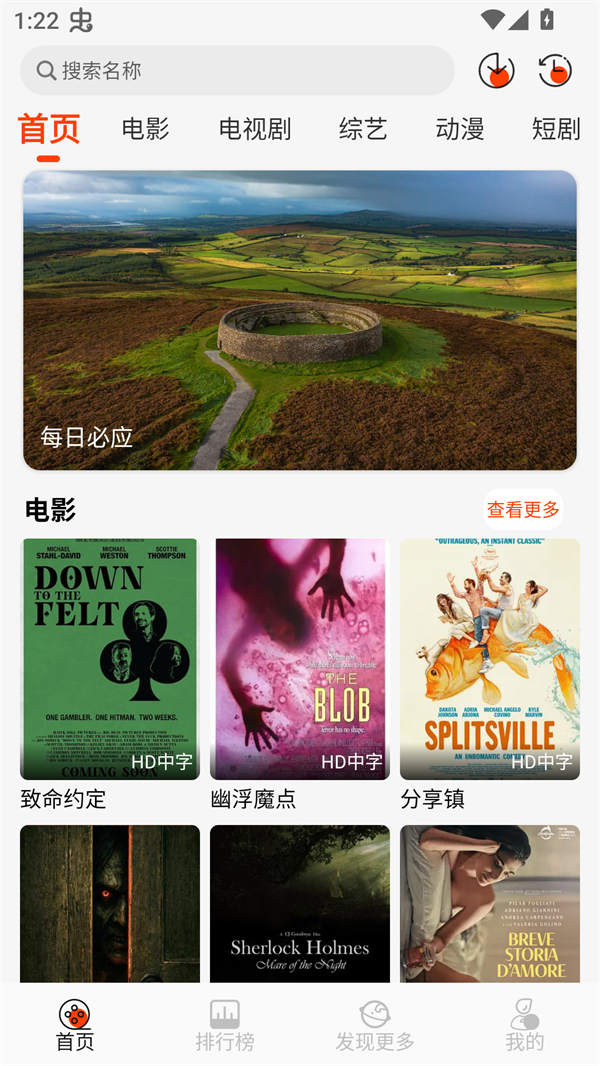Tap 查看更多 for movies
The height and width of the screenshot is (1066, 600).
pyautogui.click(x=523, y=510)
